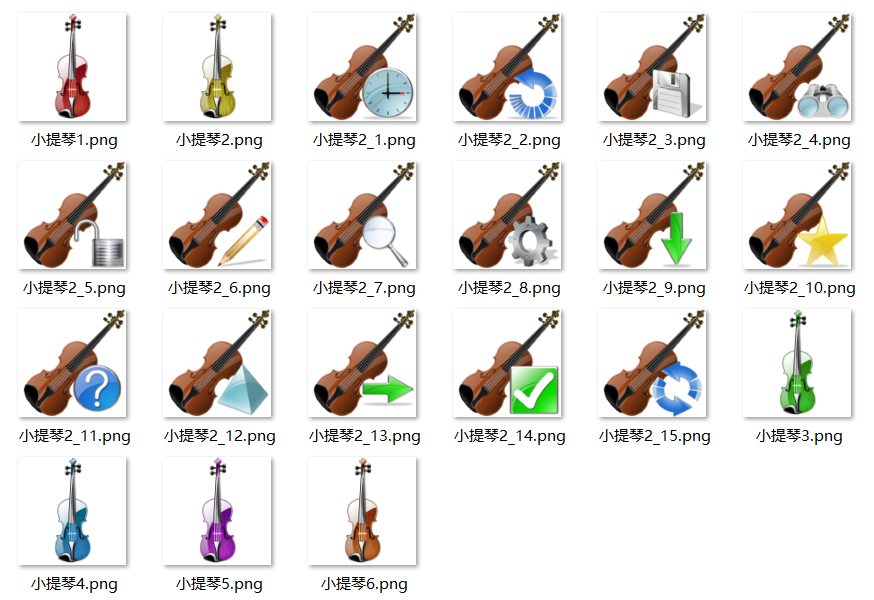Image resolution: width=874 pixels, height=600 pixels.
Task: Open the purple violin 小提琴5.png
Action: (218, 511)
